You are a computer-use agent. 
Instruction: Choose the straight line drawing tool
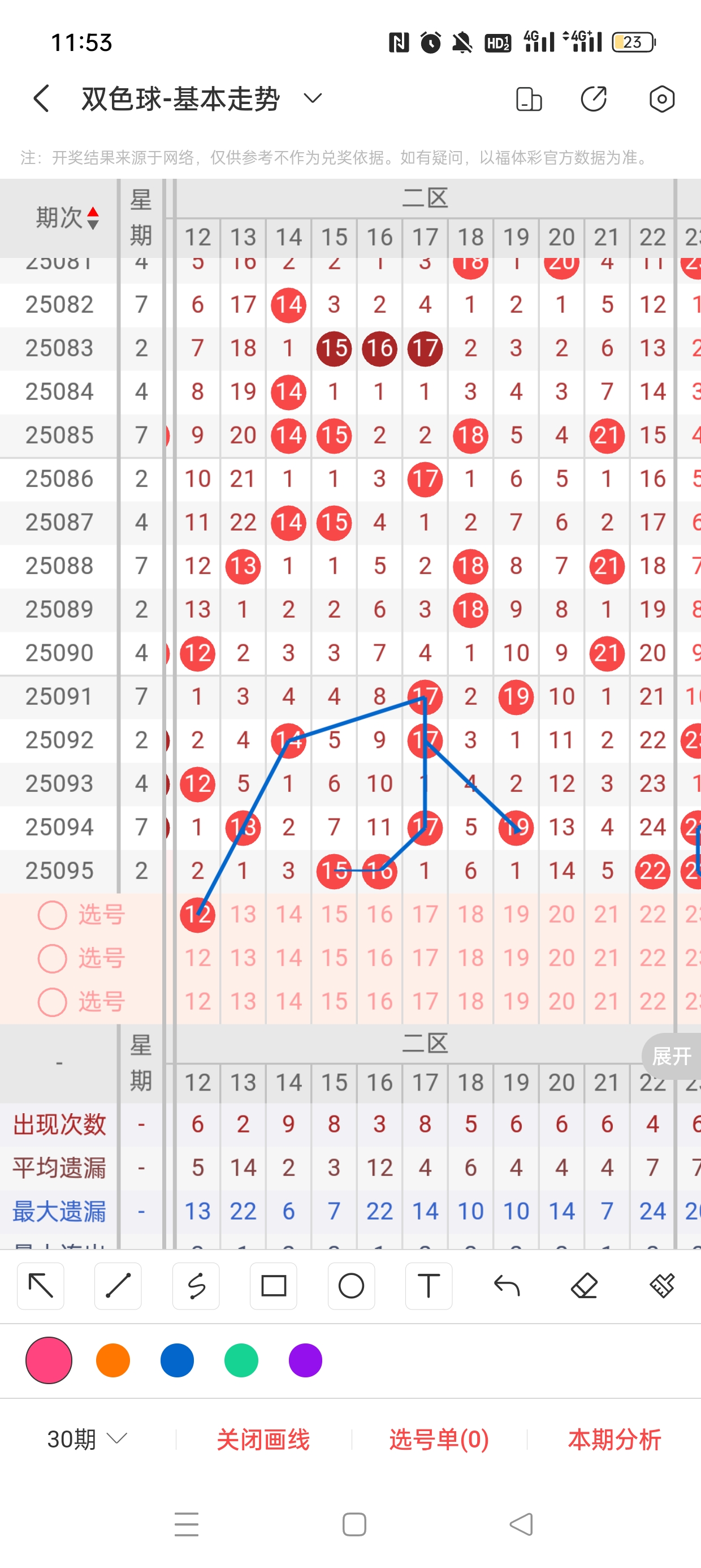pyautogui.click(x=118, y=1286)
